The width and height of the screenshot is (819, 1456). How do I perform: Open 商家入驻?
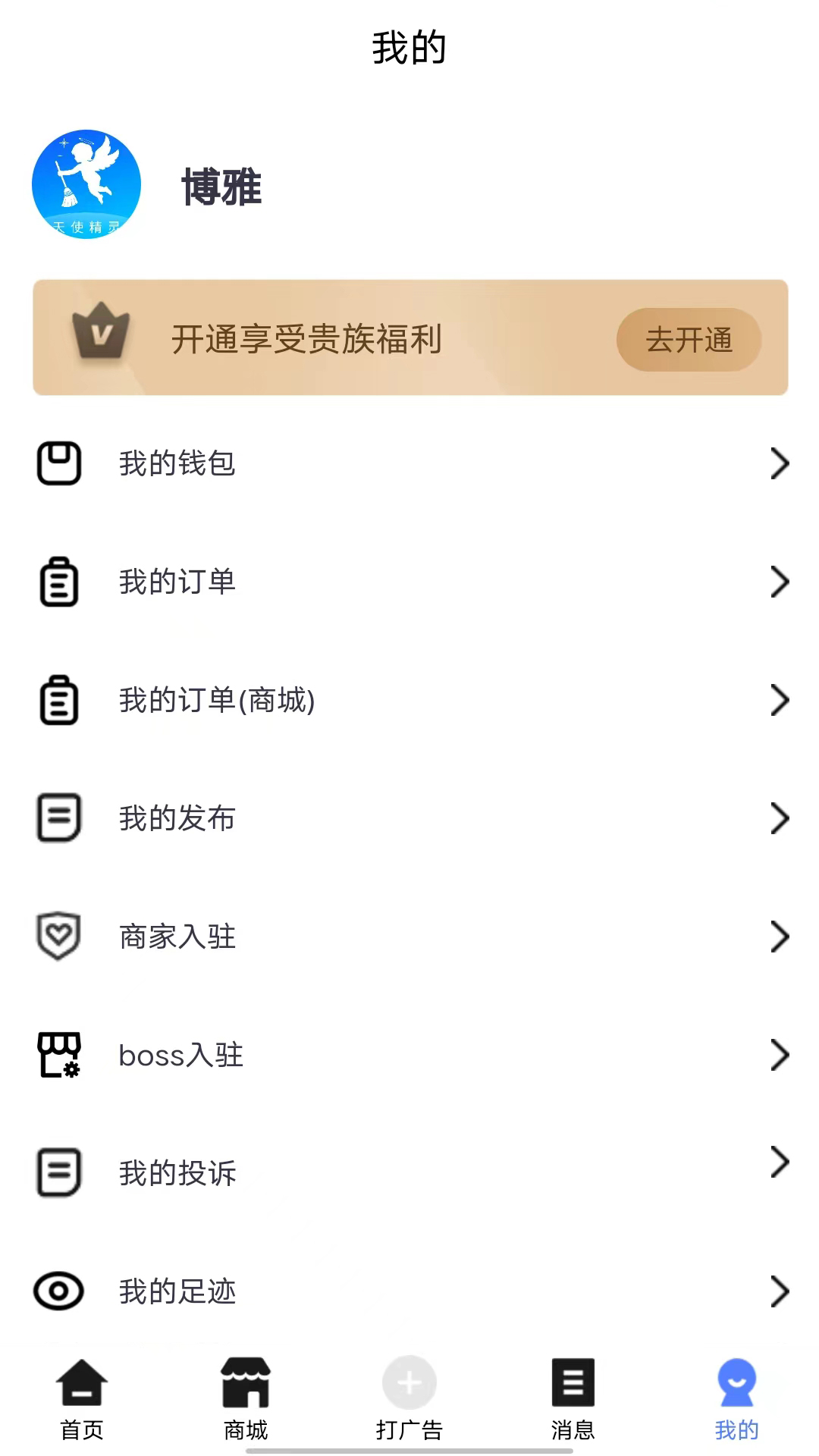click(409, 937)
